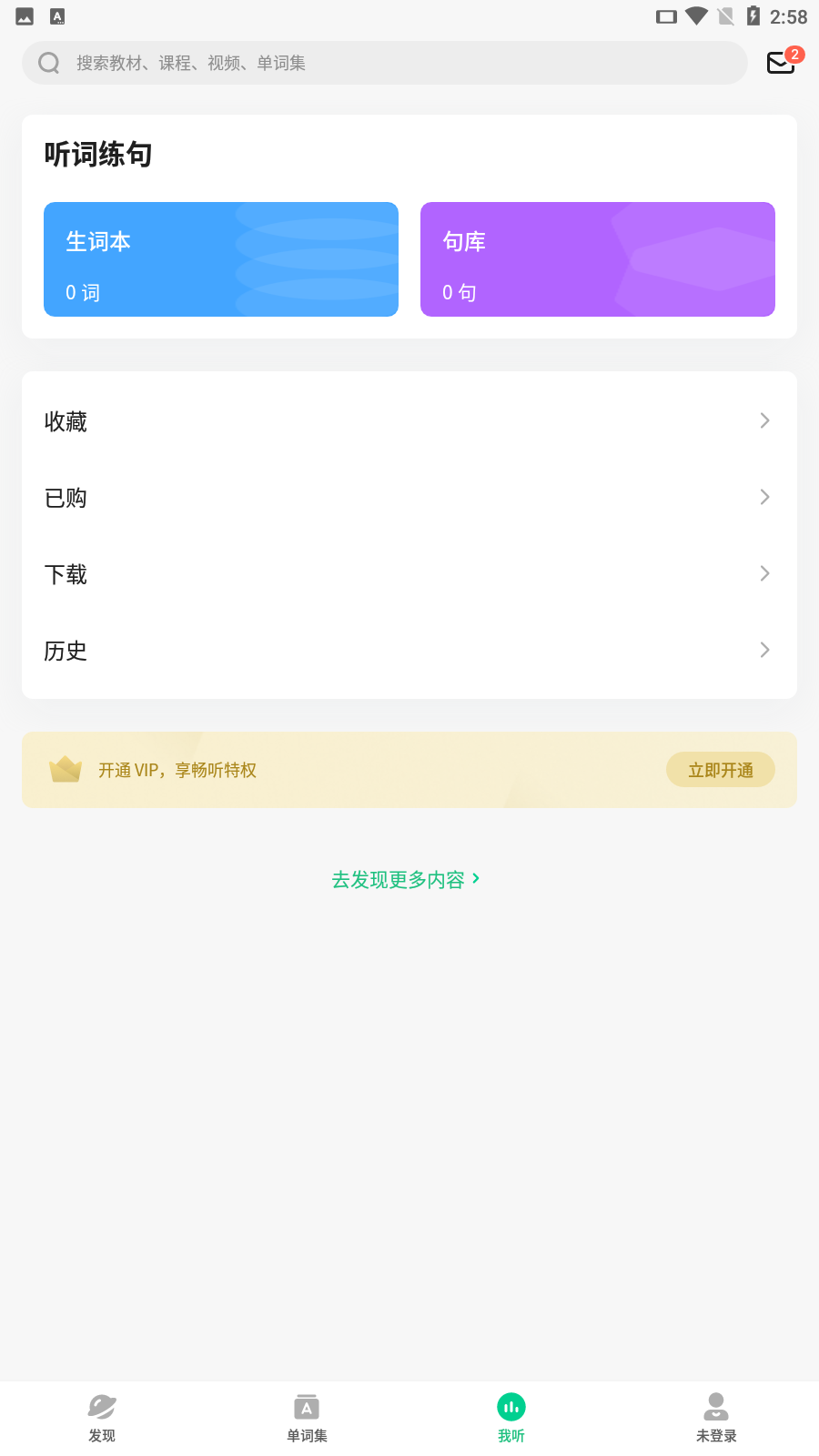Open the purple 句库 card
The image size is (819, 1456).
597,258
